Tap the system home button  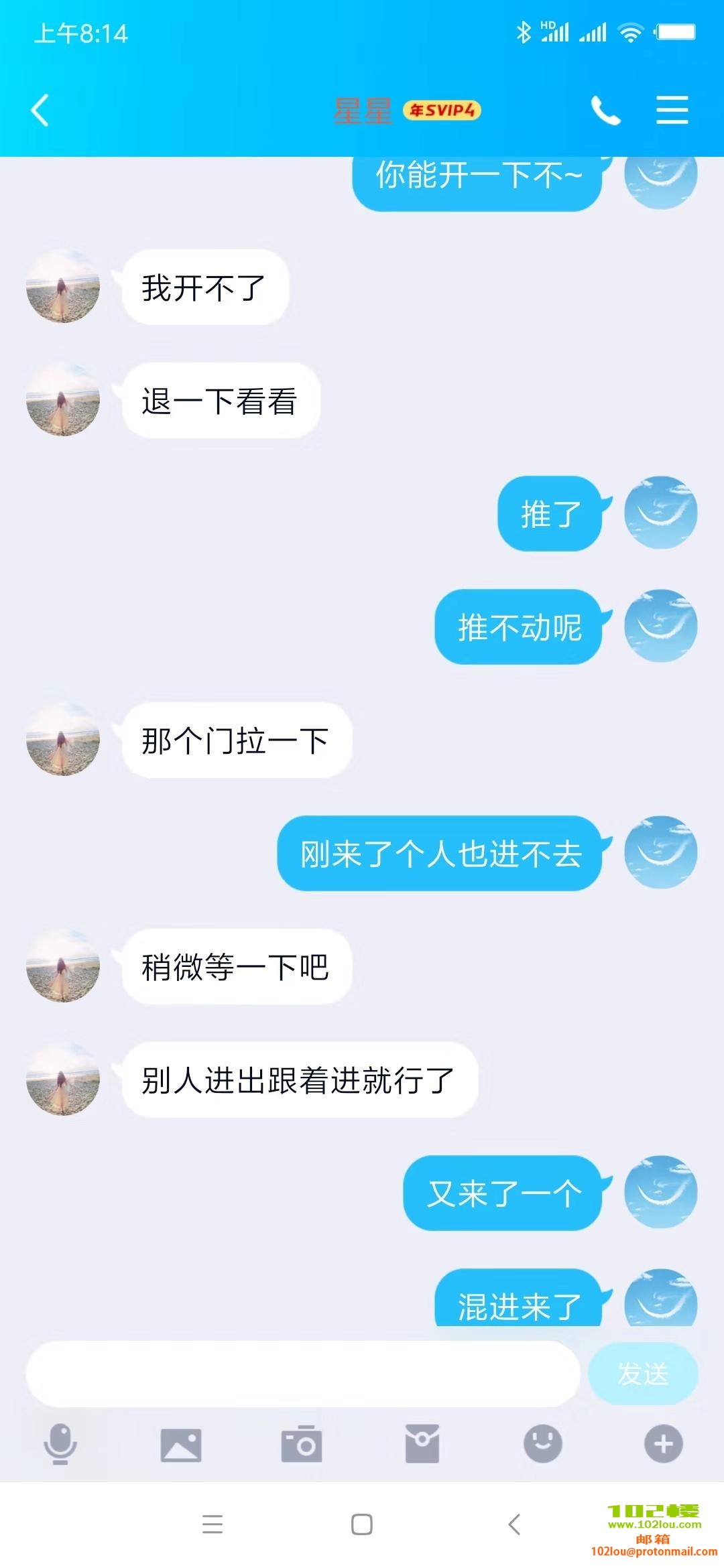362,1524
